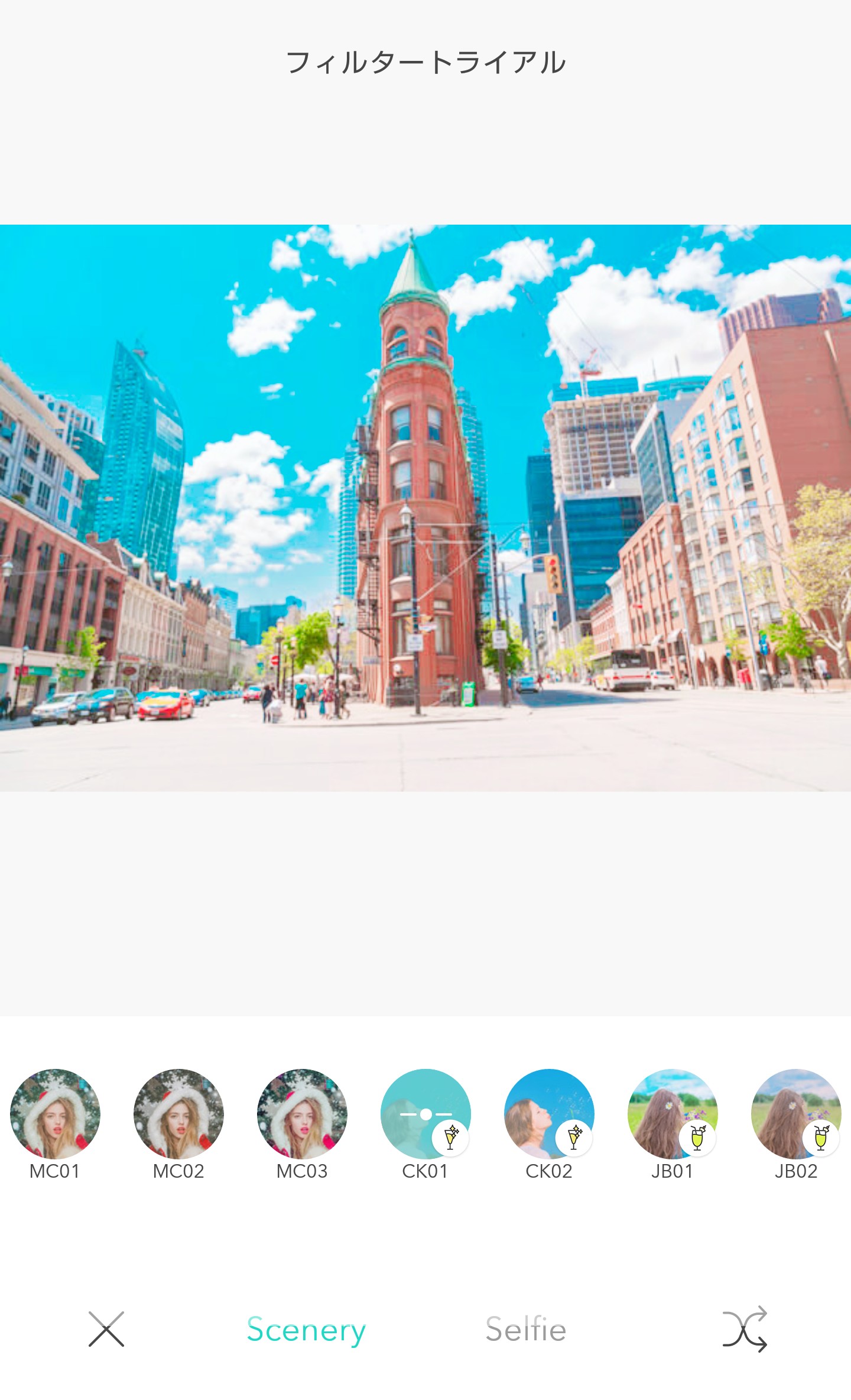This screenshot has width=851, height=1400.
Task: Open intensity adjustment on CK01 filter
Action: coord(425,1114)
